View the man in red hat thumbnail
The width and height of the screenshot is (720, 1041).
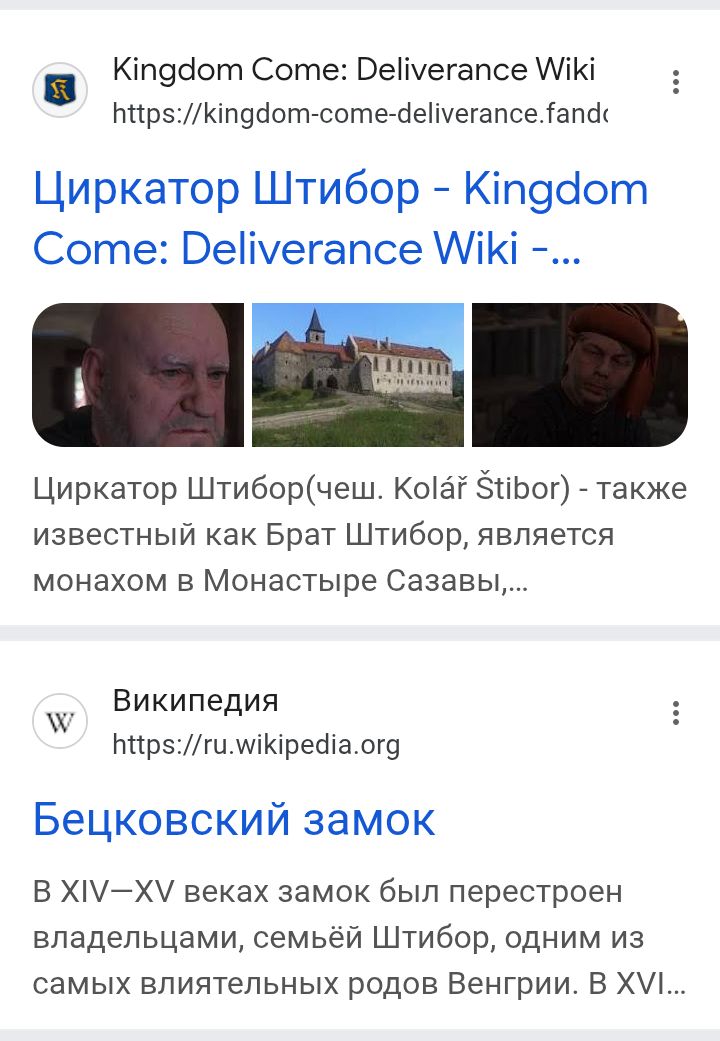[579, 375]
